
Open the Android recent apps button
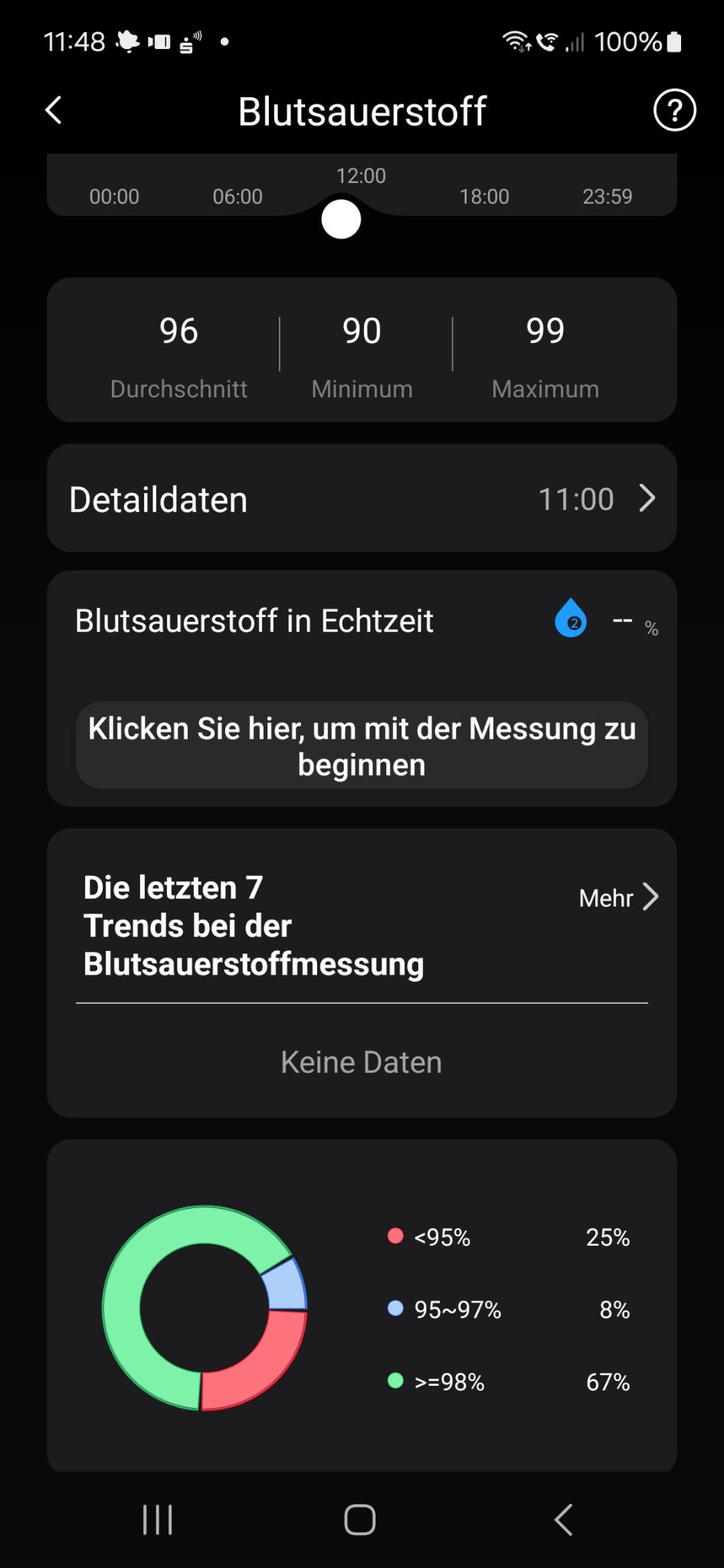click(157, 1520)
